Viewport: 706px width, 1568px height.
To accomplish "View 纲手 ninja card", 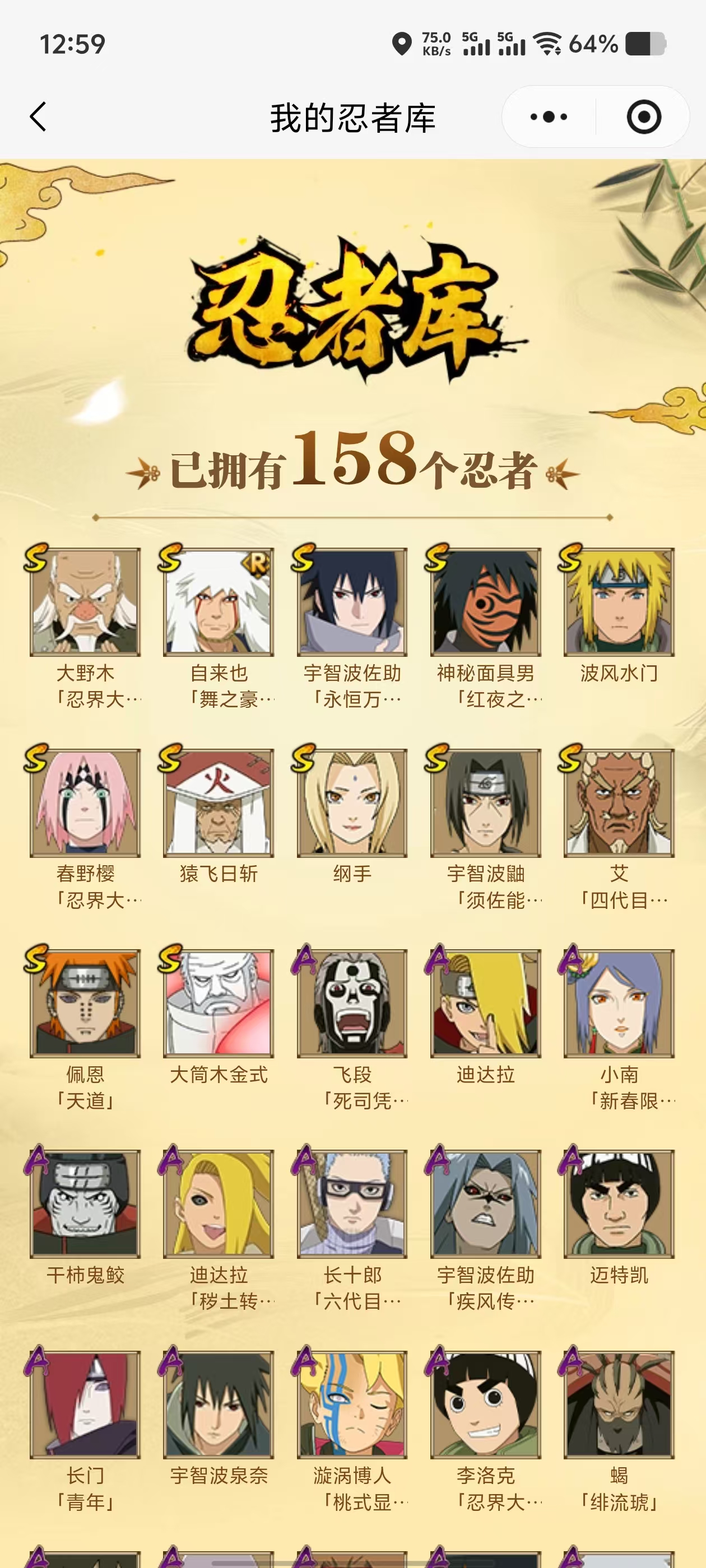I will point(352,802).
